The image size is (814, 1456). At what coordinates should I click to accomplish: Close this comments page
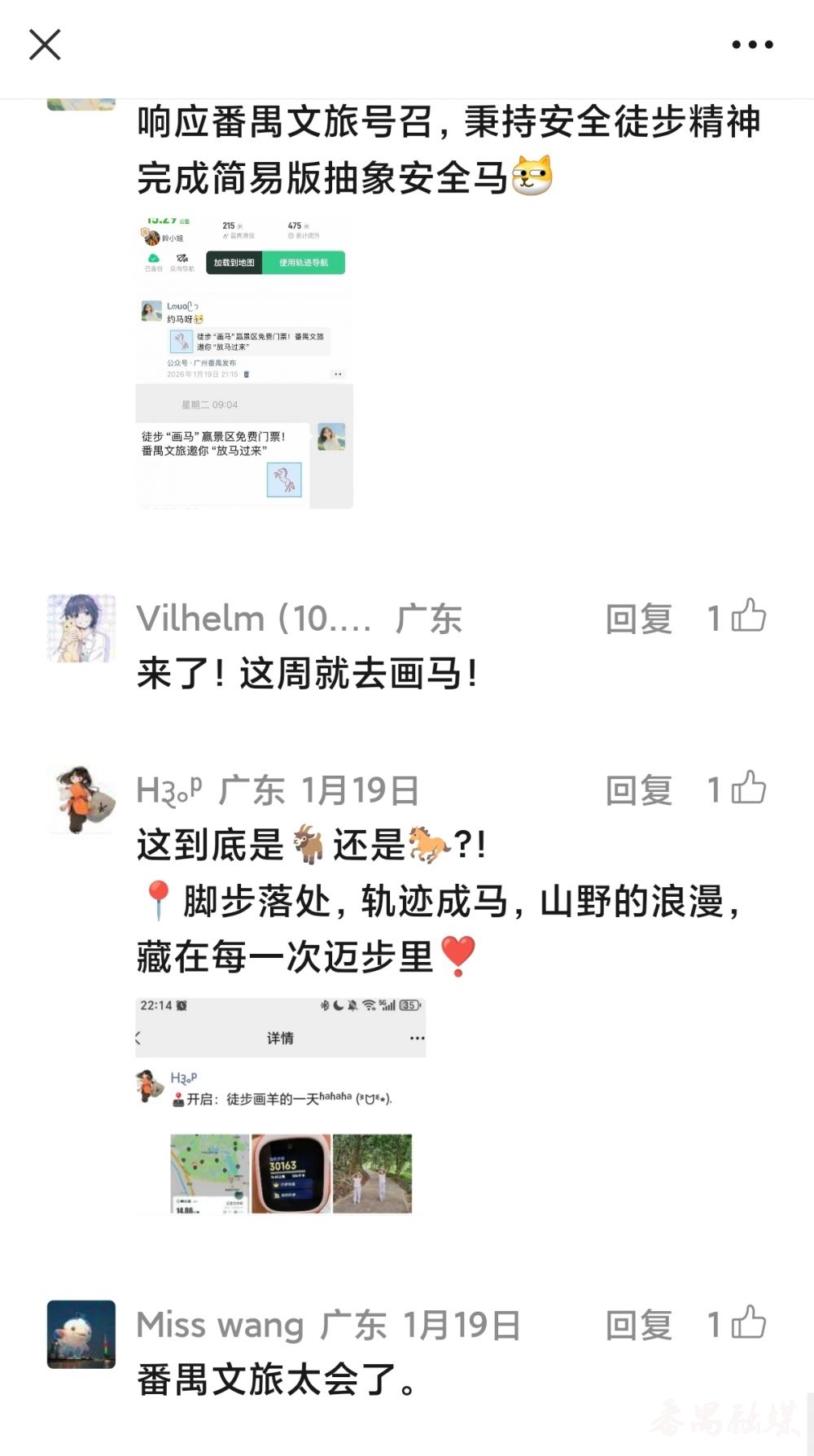pos(45,45)
